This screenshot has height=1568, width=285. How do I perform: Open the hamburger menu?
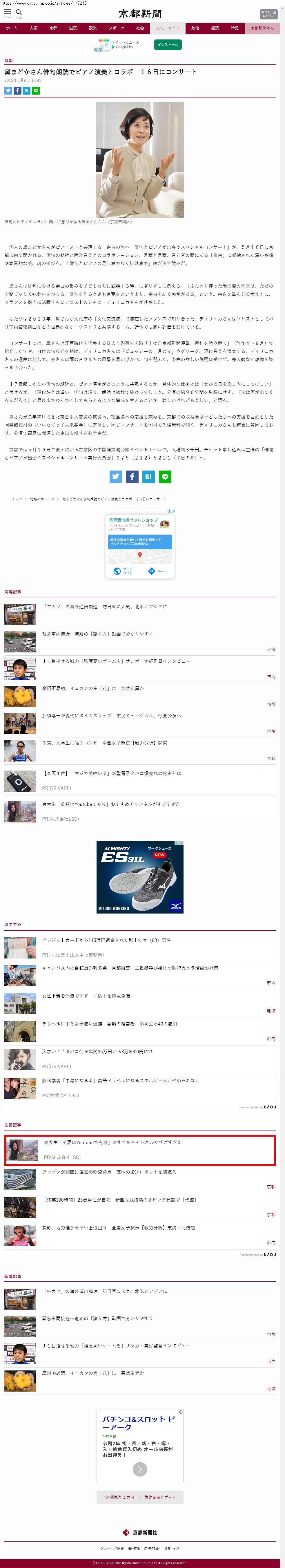point(7,13)
